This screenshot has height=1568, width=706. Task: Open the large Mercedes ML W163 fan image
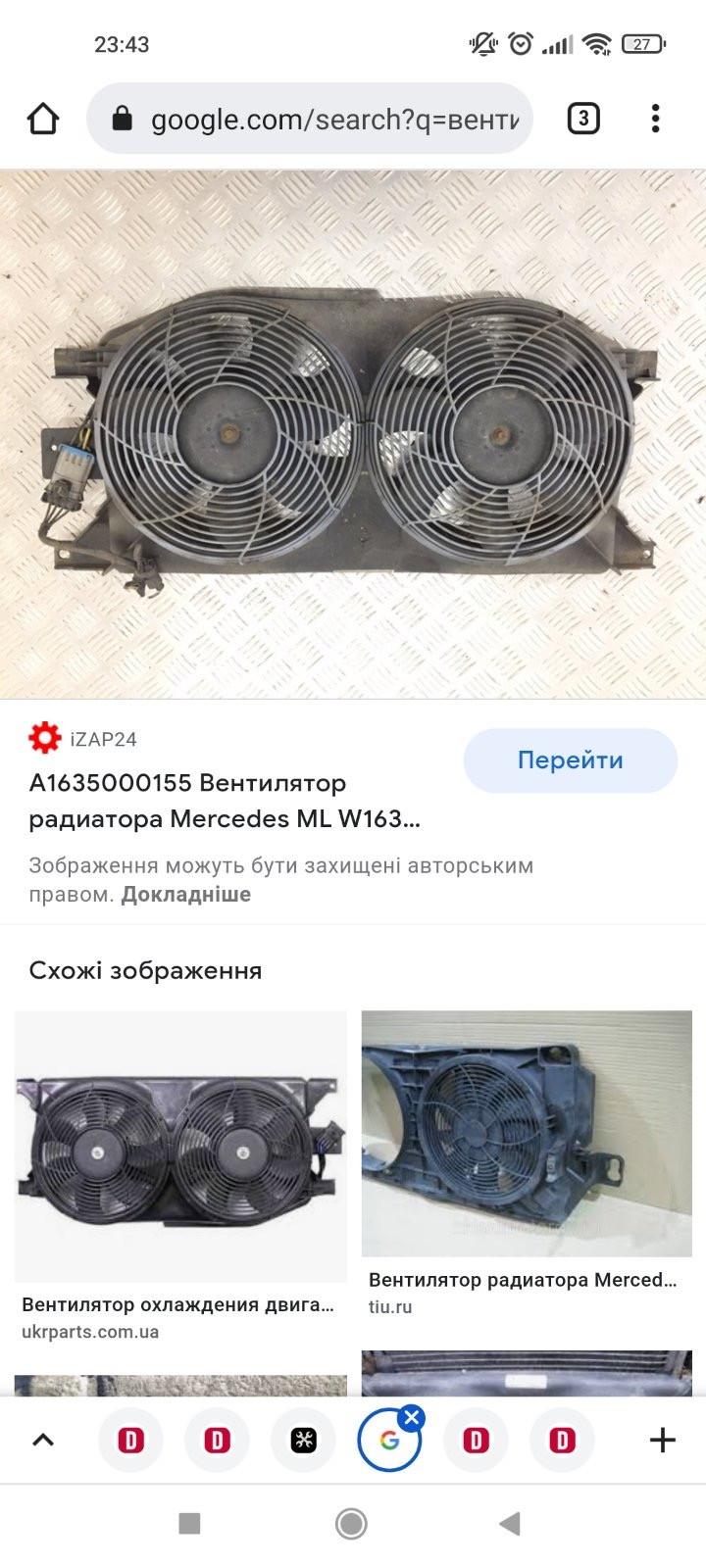tap(353, 433)
